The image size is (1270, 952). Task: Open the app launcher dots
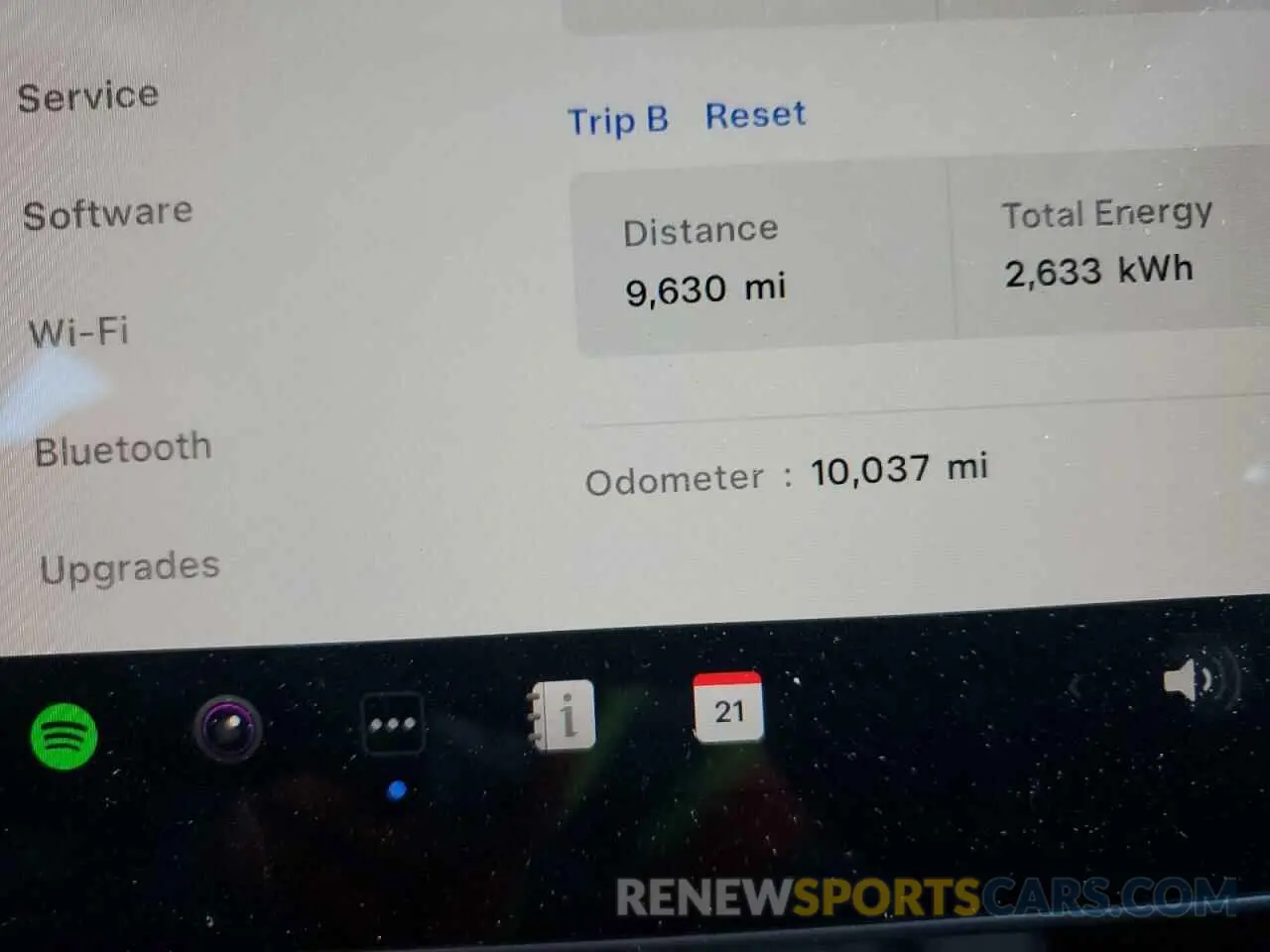click(x=393, y=724)
